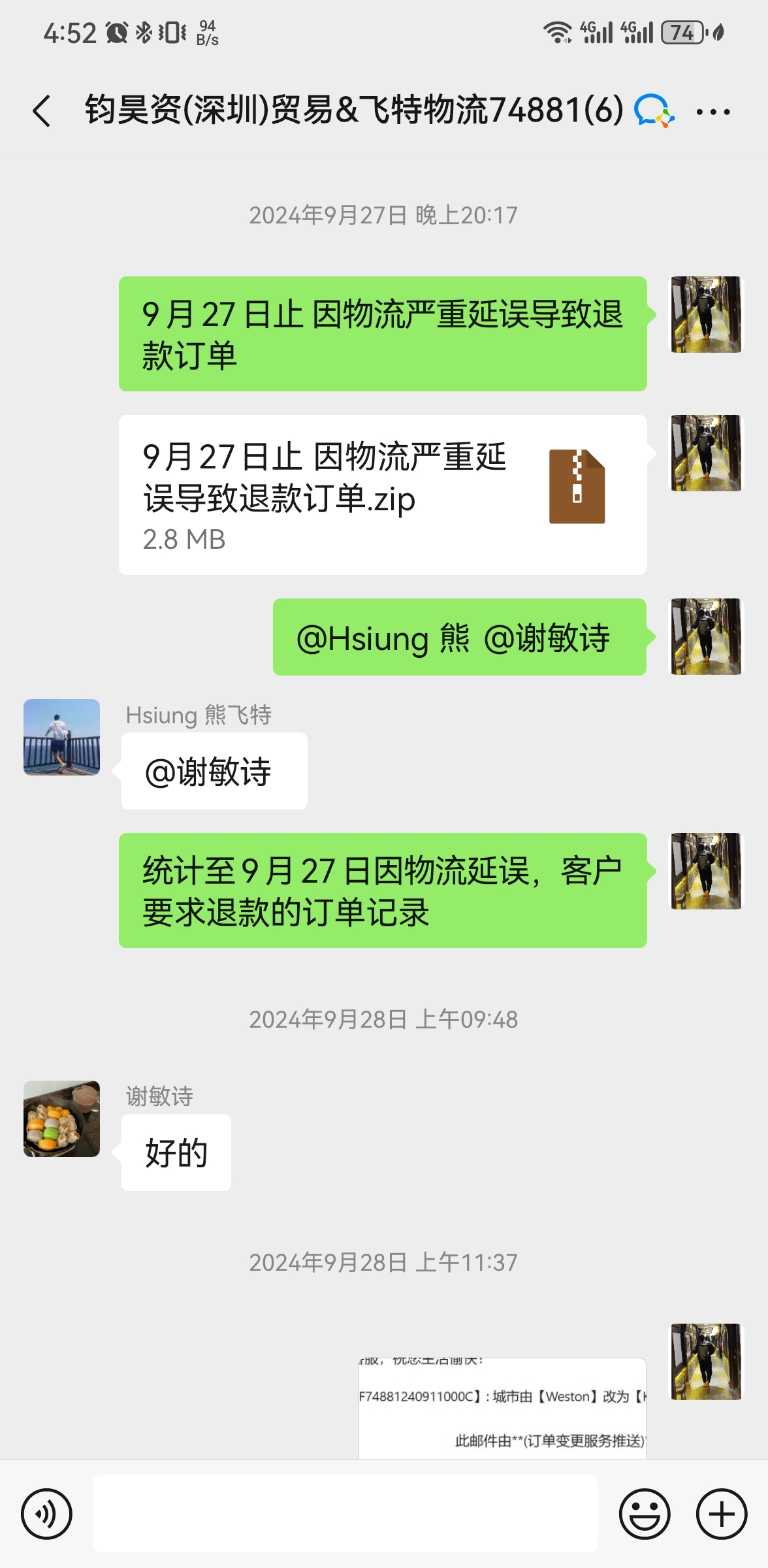The width and height of the screenshot is (768, 1568).
Task: Tap the sender avatar beside the zip file
Action: 706,453
